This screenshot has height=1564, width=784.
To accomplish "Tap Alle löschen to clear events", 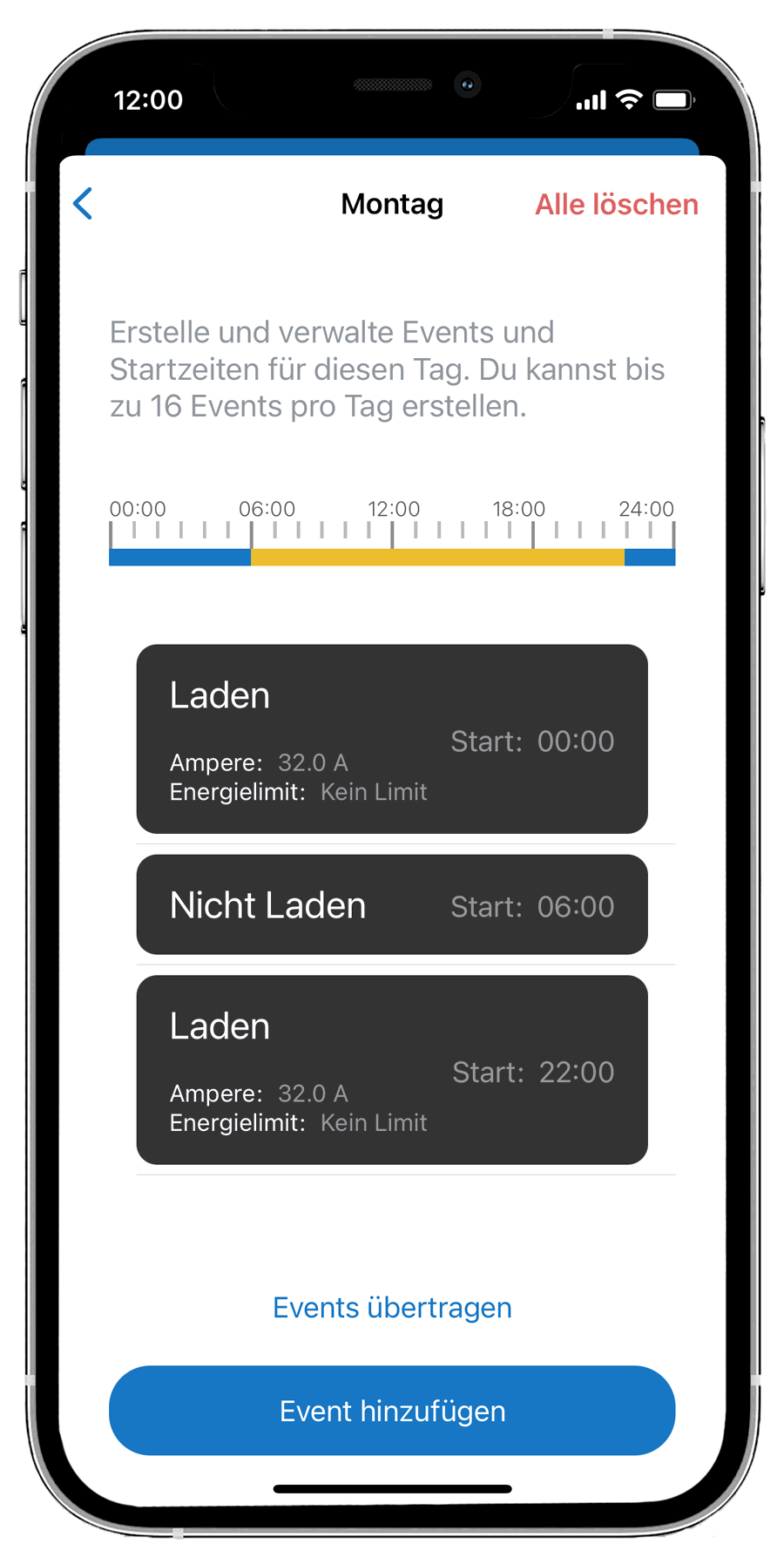I will [617, 205].
